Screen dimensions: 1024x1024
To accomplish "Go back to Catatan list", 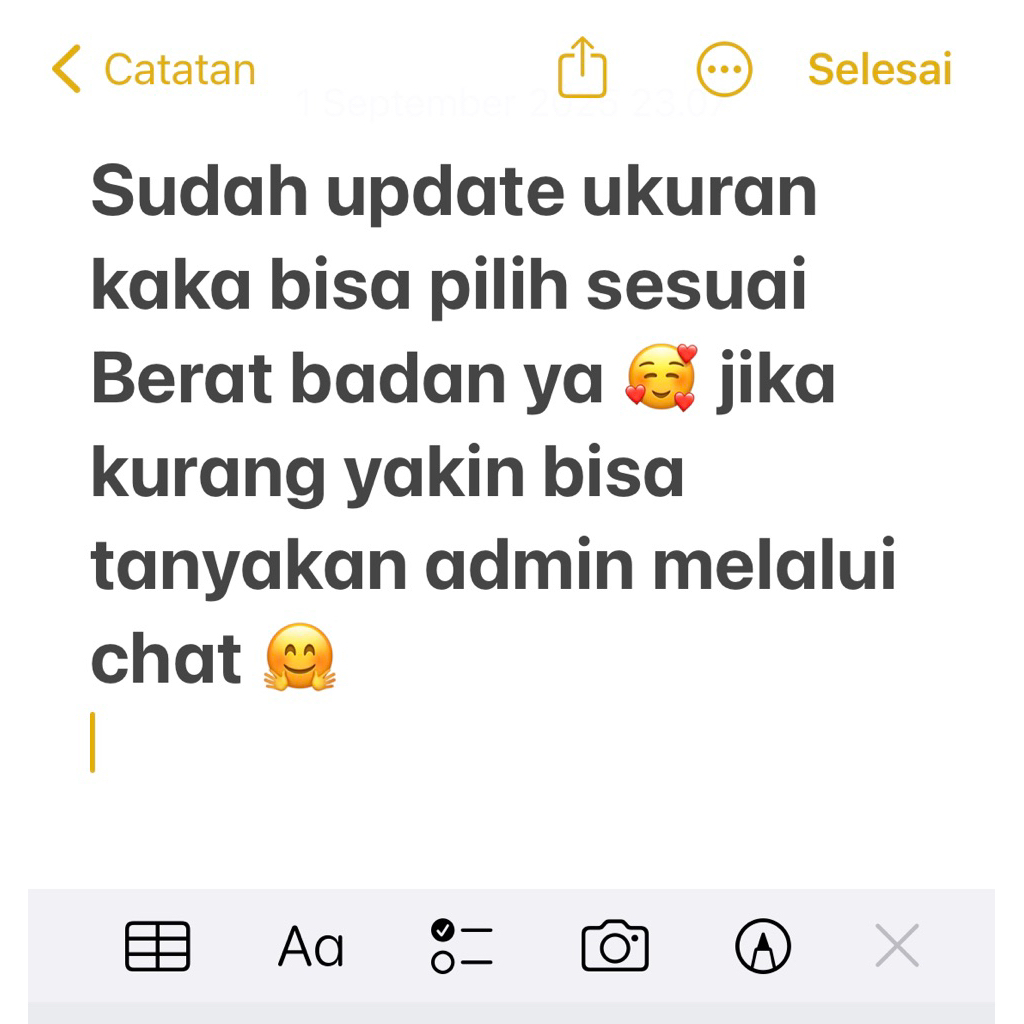I will click(x=153, y=70).
